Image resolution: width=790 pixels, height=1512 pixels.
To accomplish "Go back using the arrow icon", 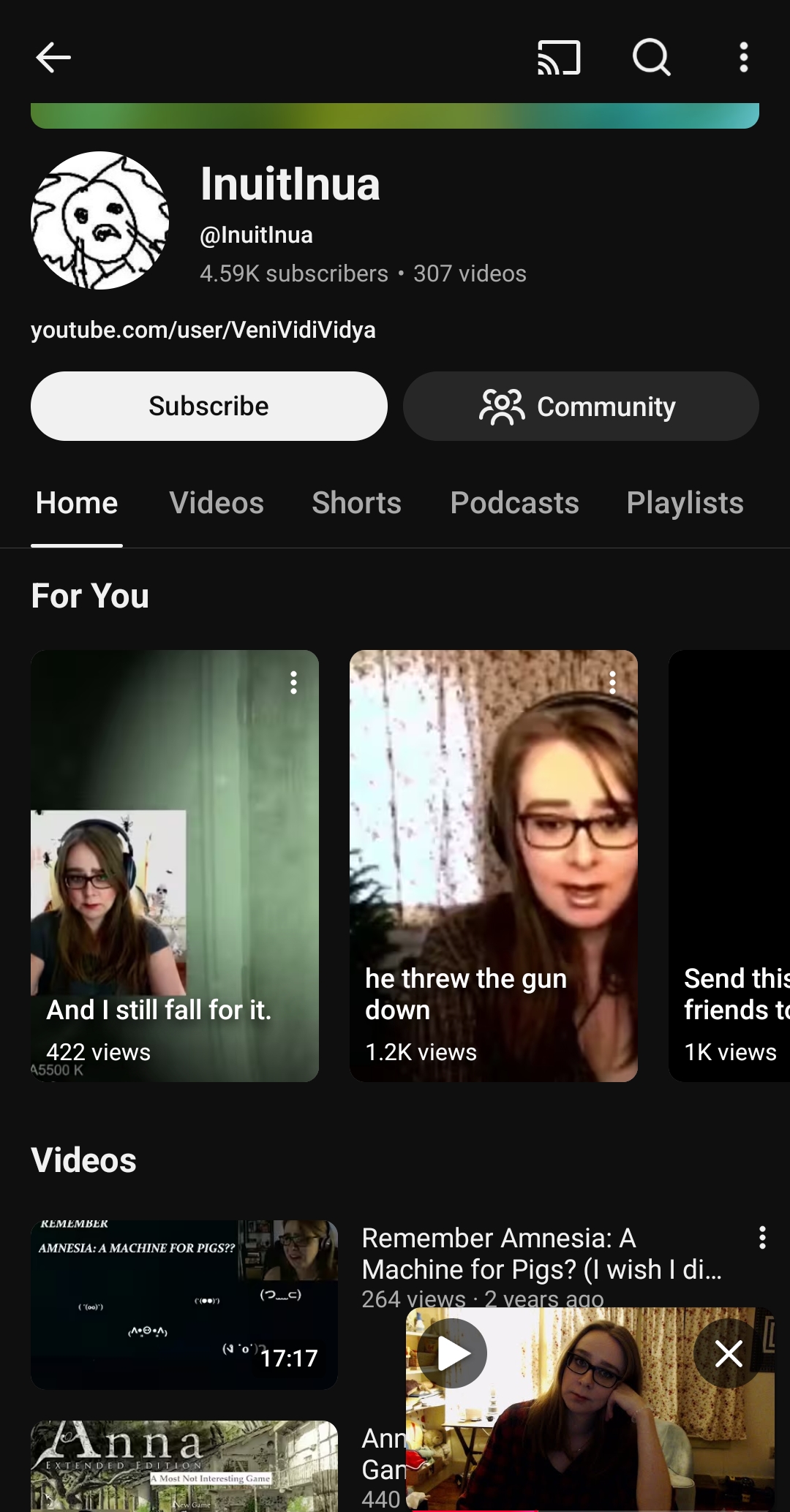I will pyautogui.click(x=53, y=58).
